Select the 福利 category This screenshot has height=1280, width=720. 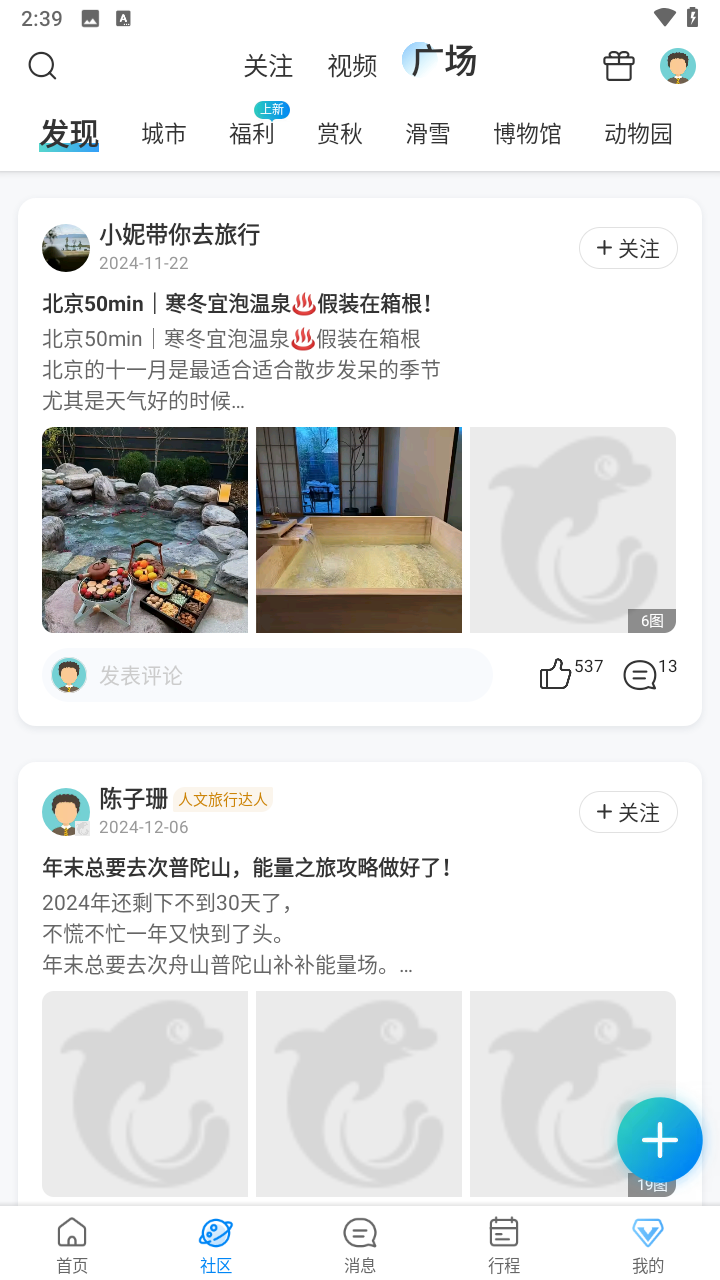tap(252, 134)
